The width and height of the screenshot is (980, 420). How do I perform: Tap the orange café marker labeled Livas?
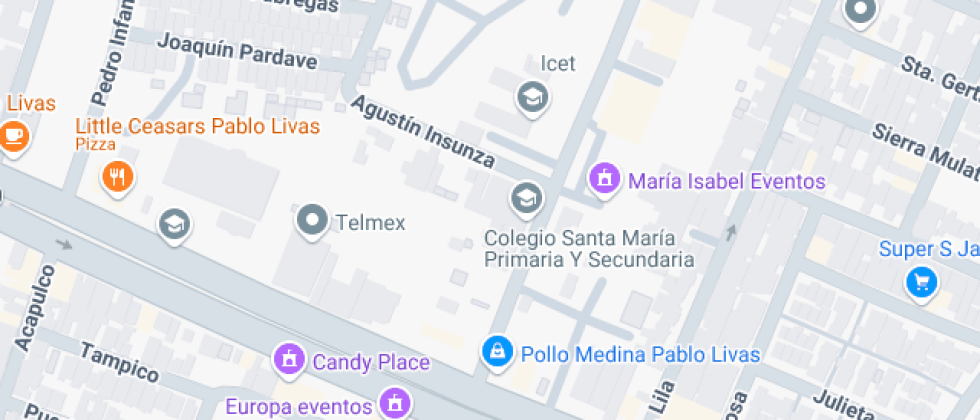pos(13,136)
